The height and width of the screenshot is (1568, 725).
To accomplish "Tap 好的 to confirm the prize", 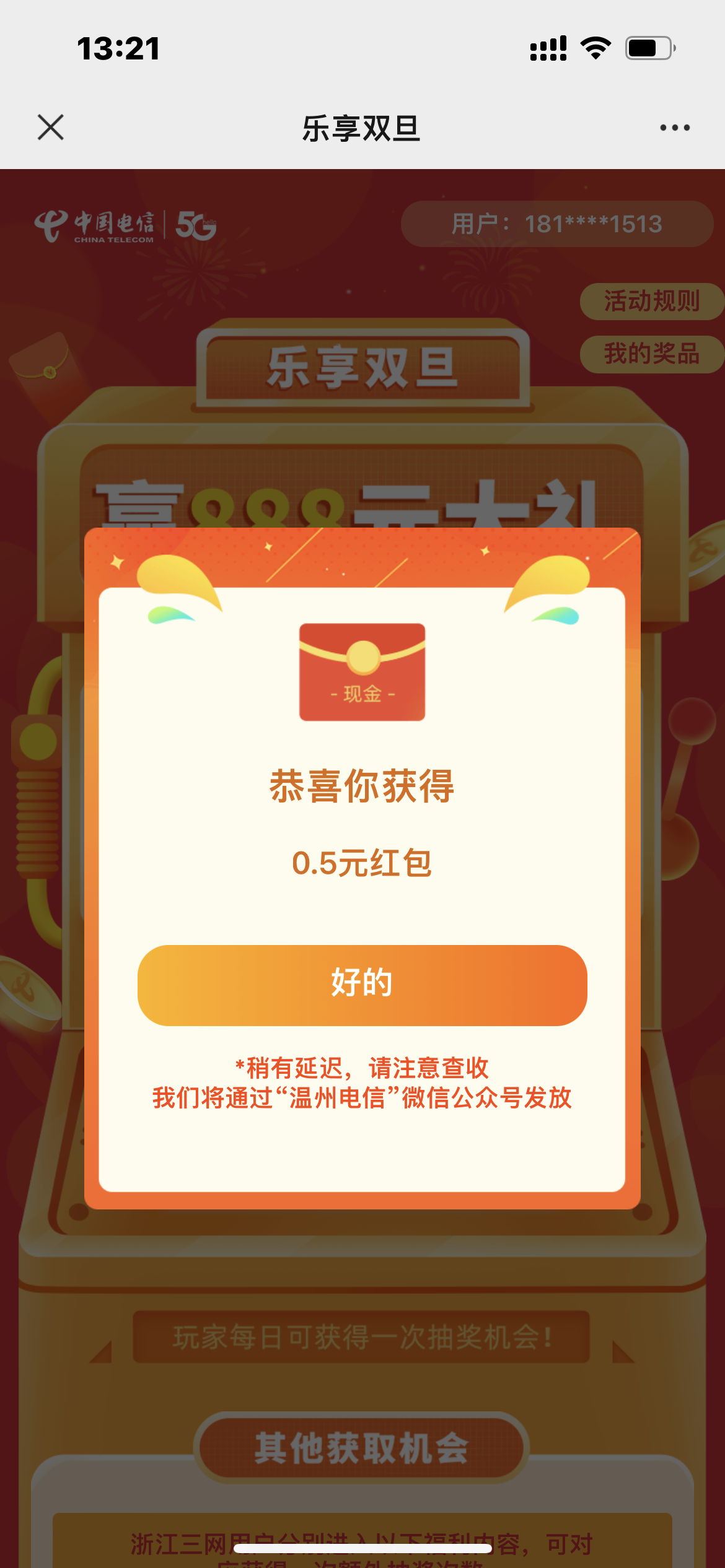I will pyautogui.click(x=362, y=985).
